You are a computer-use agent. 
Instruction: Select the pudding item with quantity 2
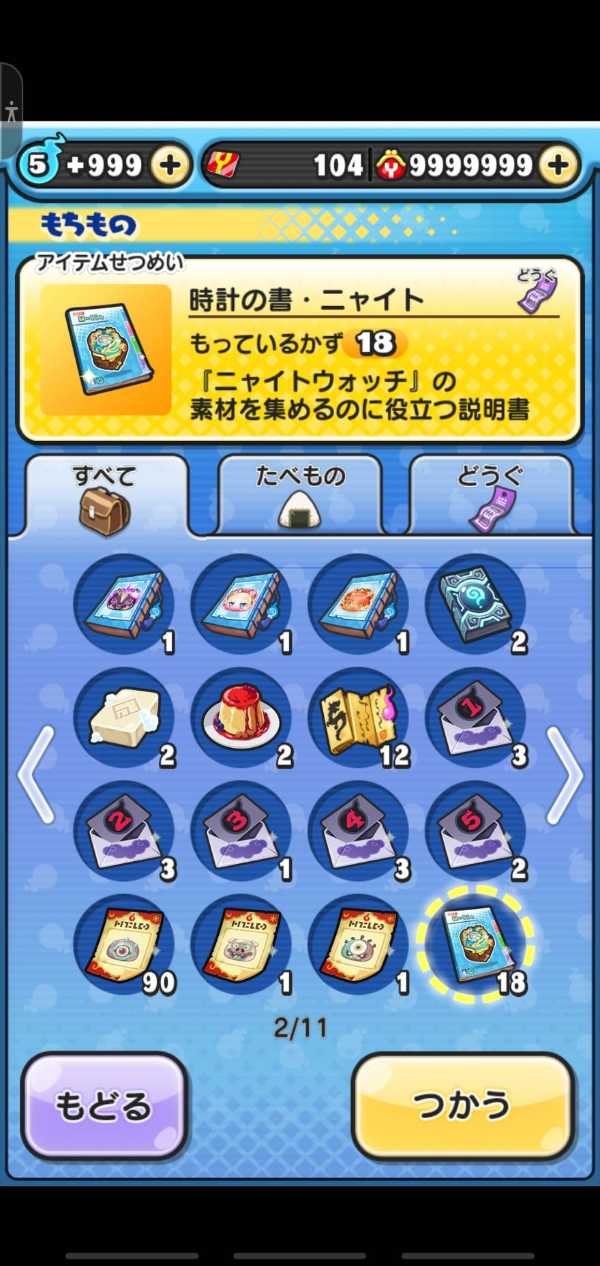[241, 717]
